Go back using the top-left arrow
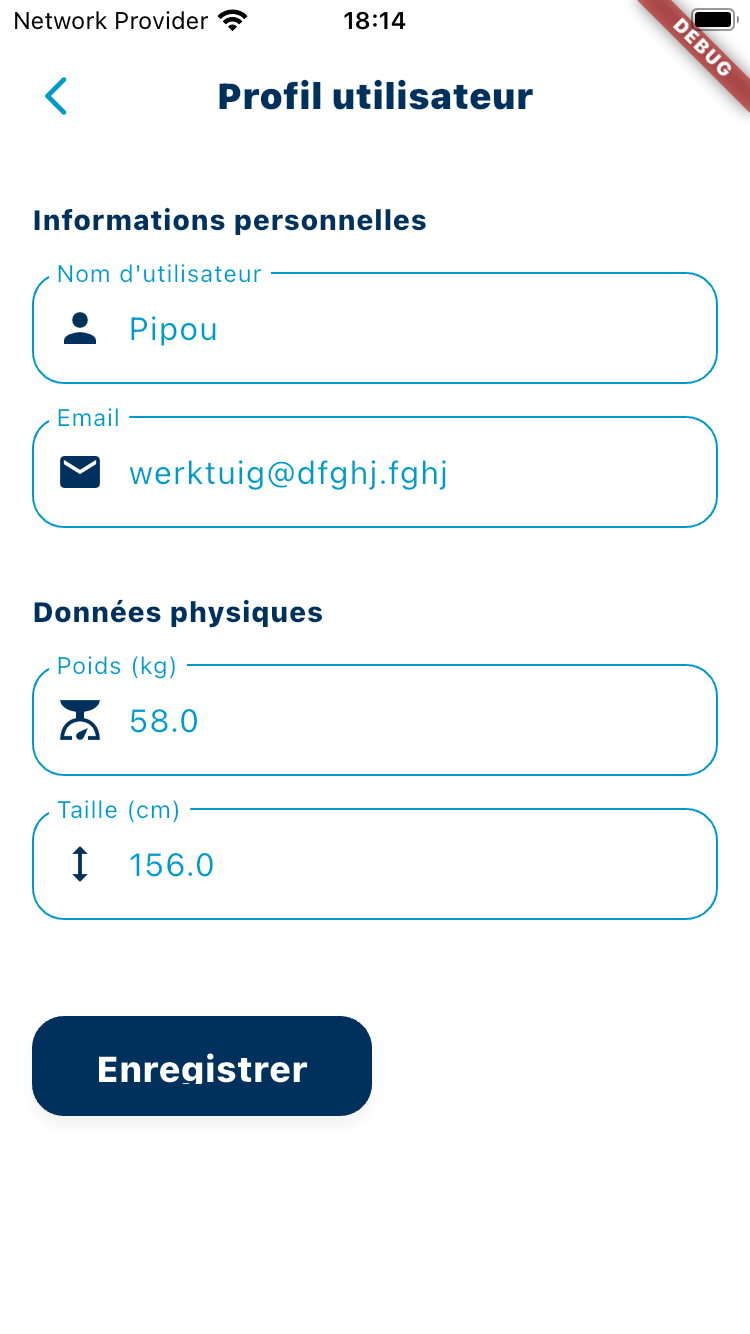Image resolution: width=750 pixels, height=1334 pixels. 56,97
